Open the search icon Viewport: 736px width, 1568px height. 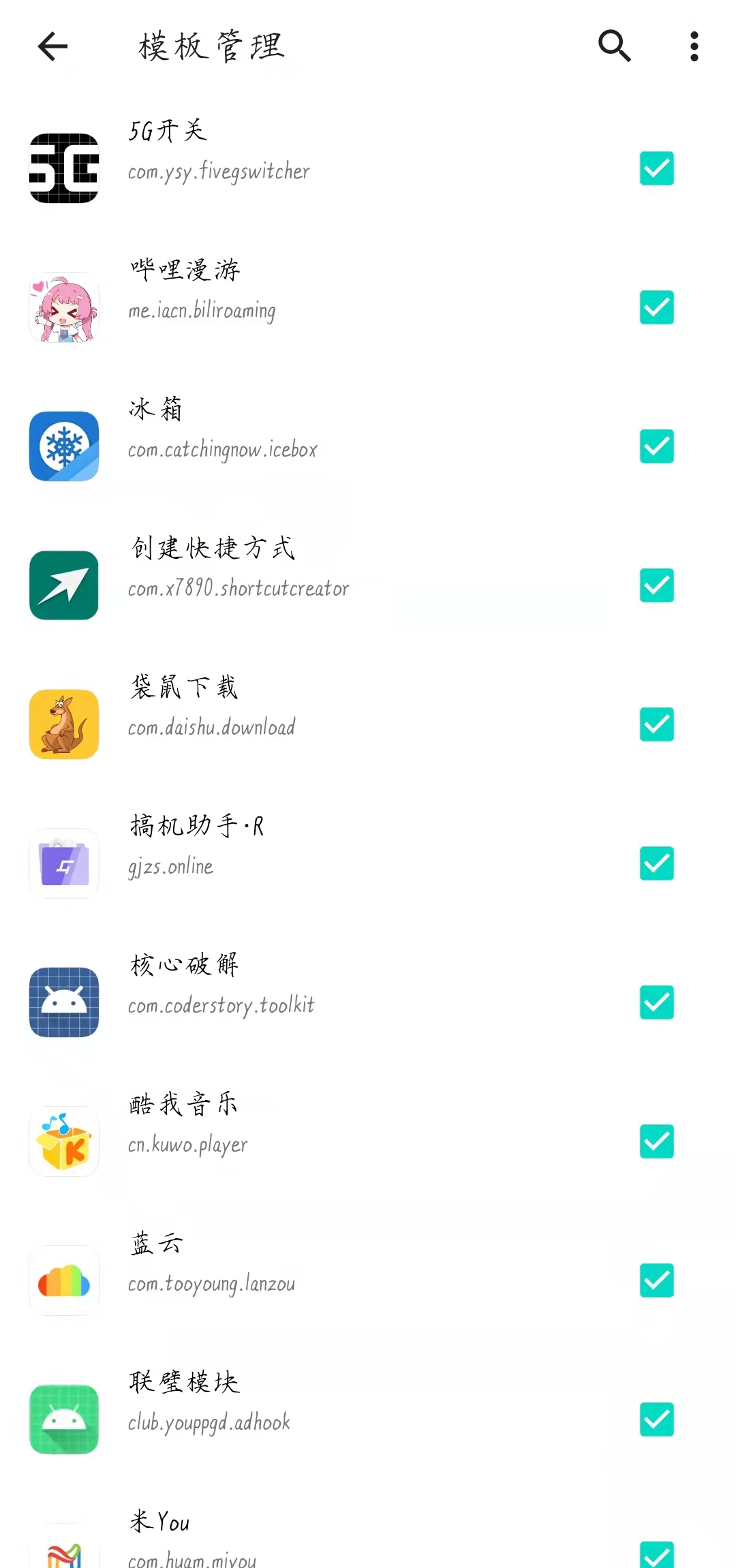[613, 46]
